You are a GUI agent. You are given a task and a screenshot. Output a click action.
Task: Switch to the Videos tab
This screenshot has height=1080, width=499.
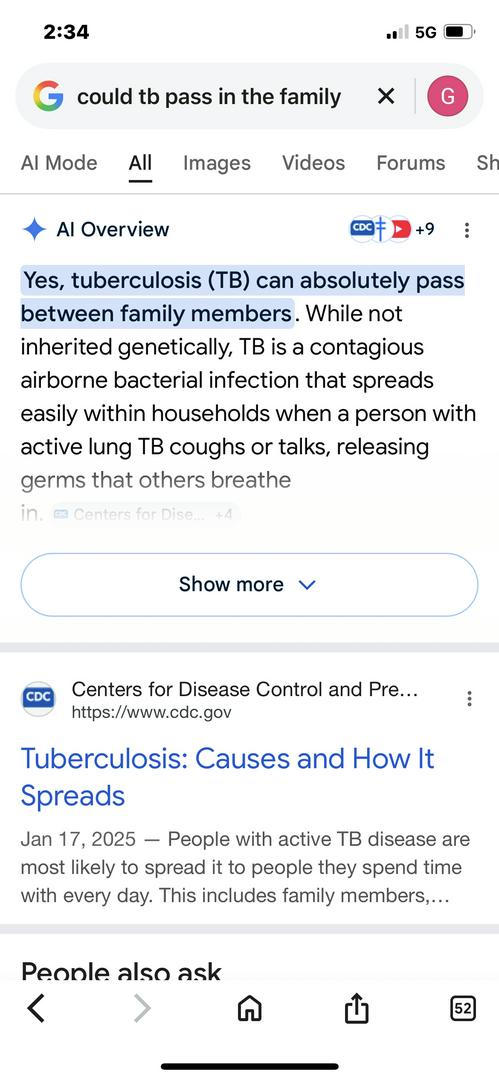point(314,163)
